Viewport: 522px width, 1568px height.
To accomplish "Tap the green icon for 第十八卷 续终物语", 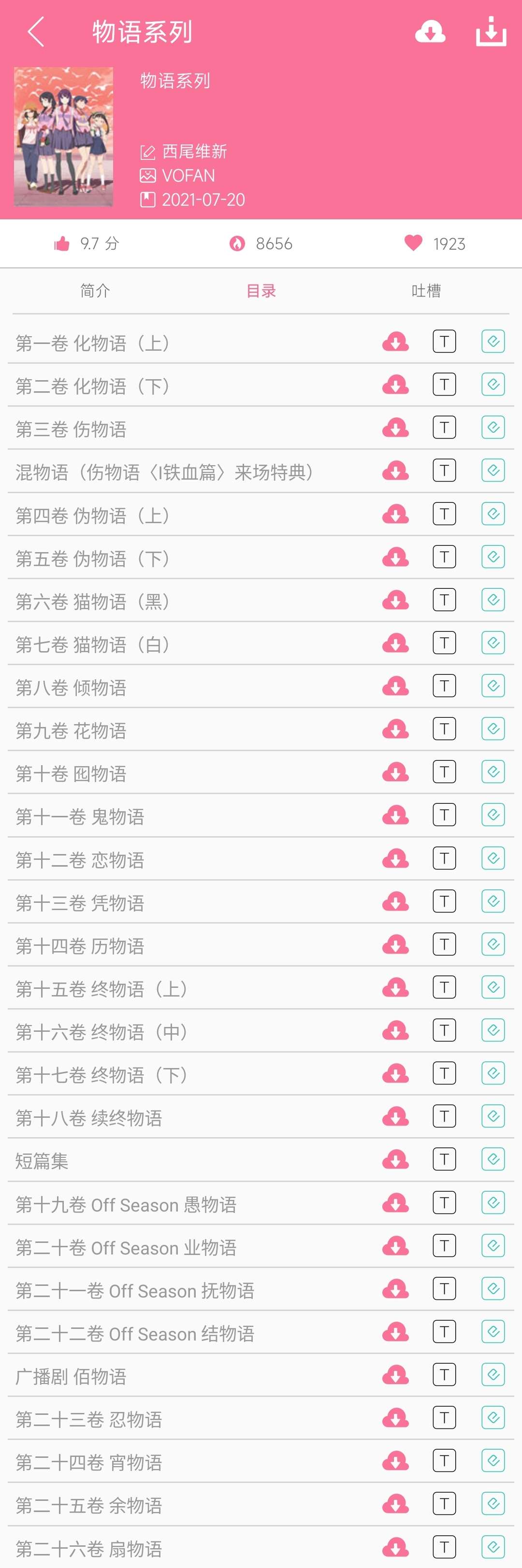I will pos(493,1116).
